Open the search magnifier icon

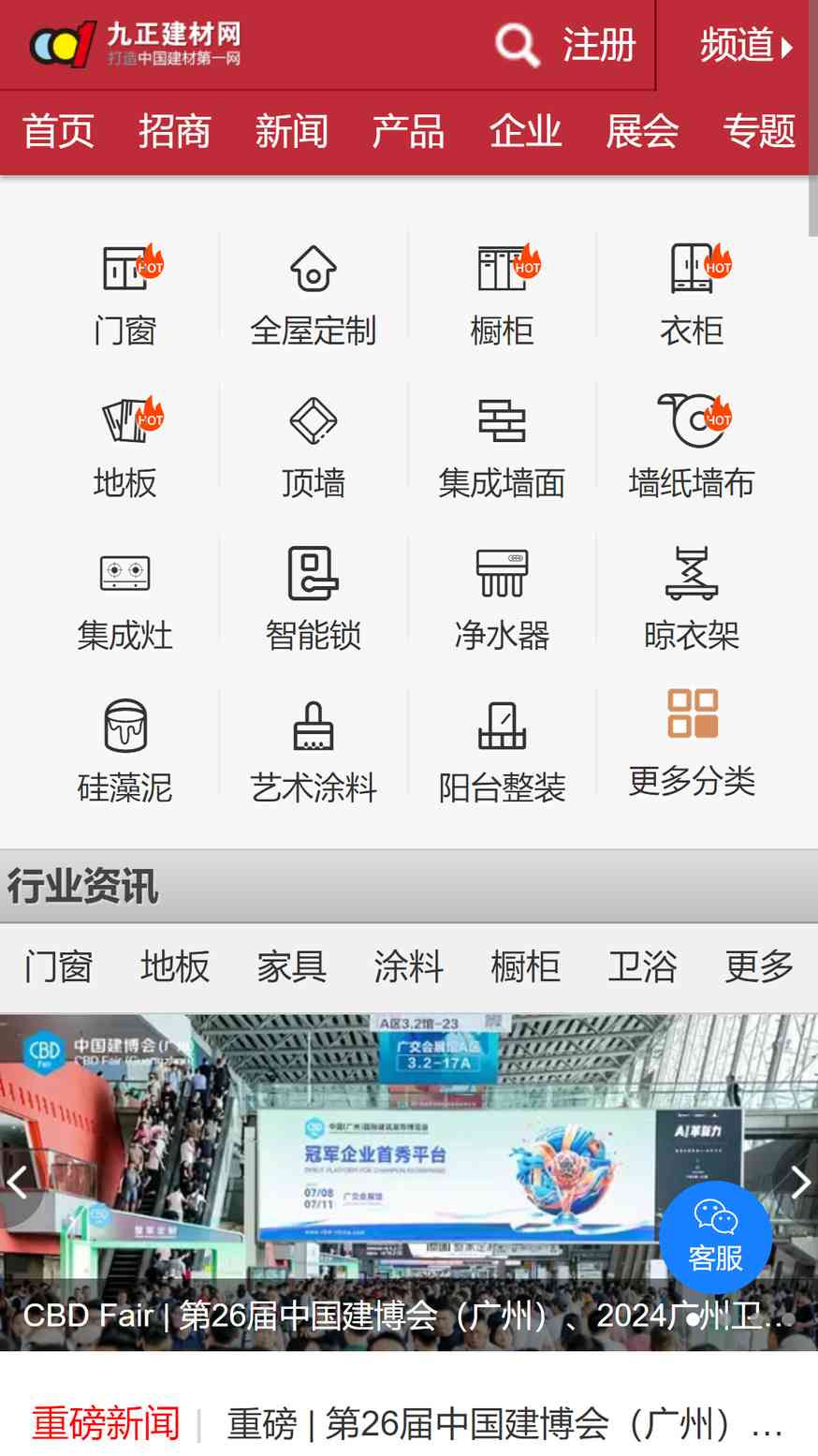517,45
